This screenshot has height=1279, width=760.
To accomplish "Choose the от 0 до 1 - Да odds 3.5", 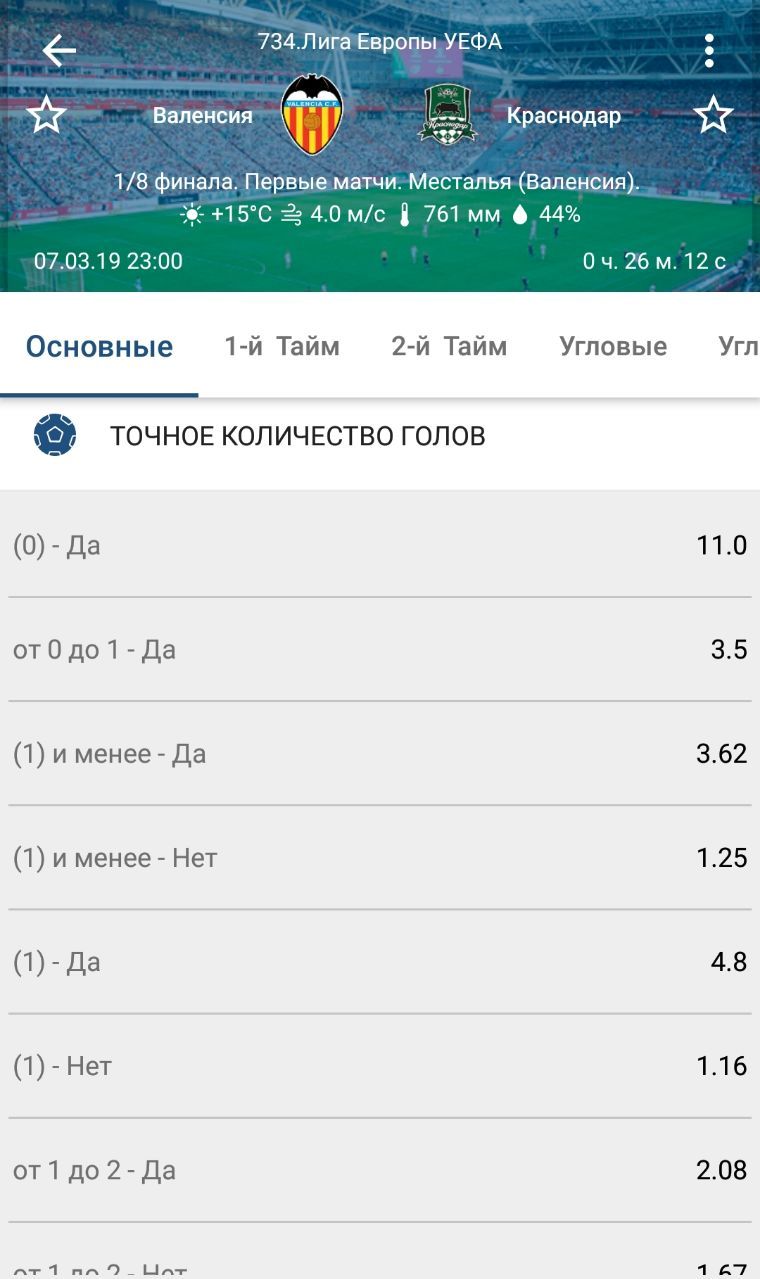I will [x=380, y=649].
